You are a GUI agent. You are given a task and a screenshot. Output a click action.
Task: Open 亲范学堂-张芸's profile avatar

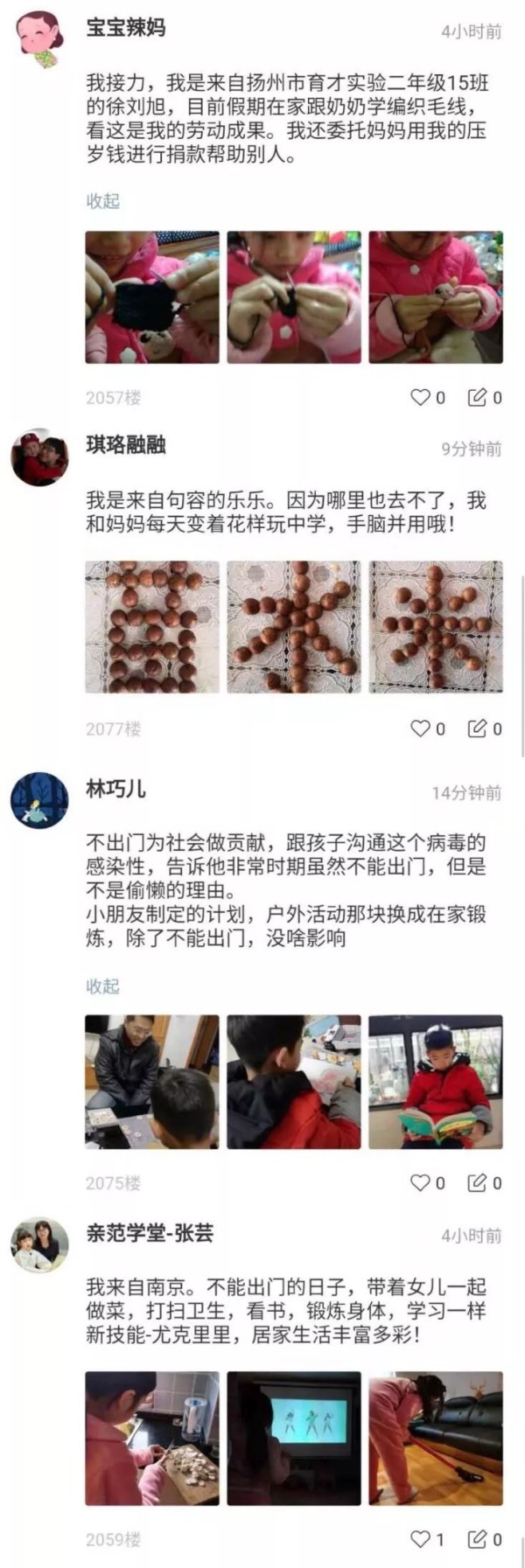click(x=39, y=1244)
